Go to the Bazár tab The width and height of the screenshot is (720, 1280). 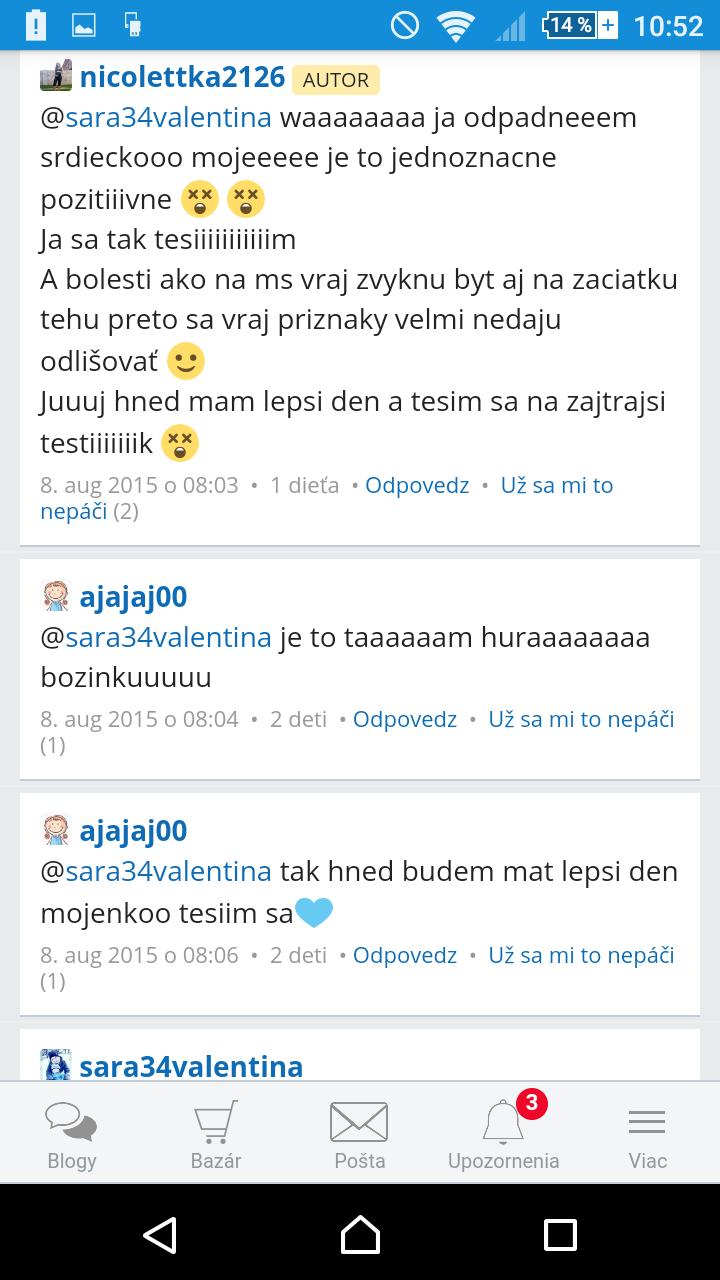[x=216, y=1134]
